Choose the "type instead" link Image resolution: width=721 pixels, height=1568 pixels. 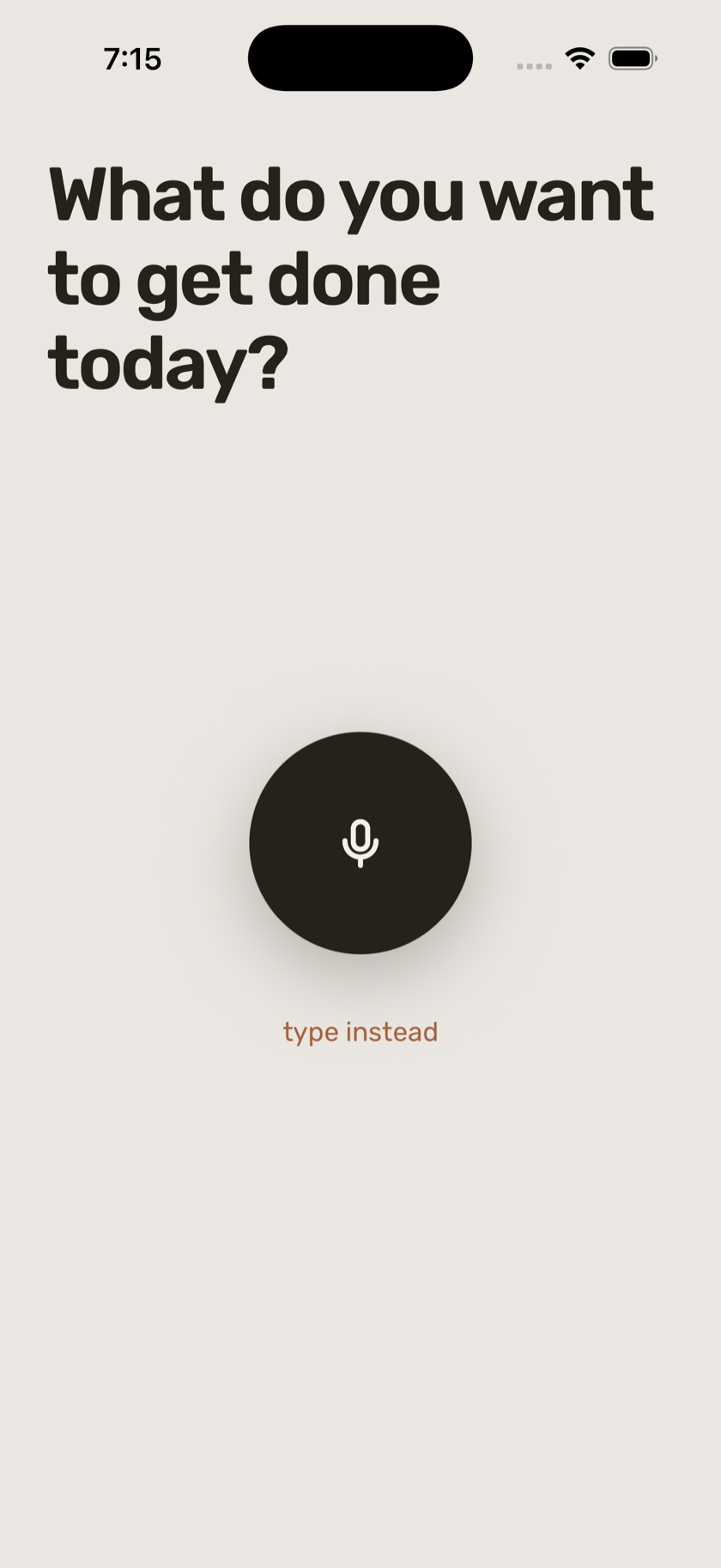coord(360,1031)
